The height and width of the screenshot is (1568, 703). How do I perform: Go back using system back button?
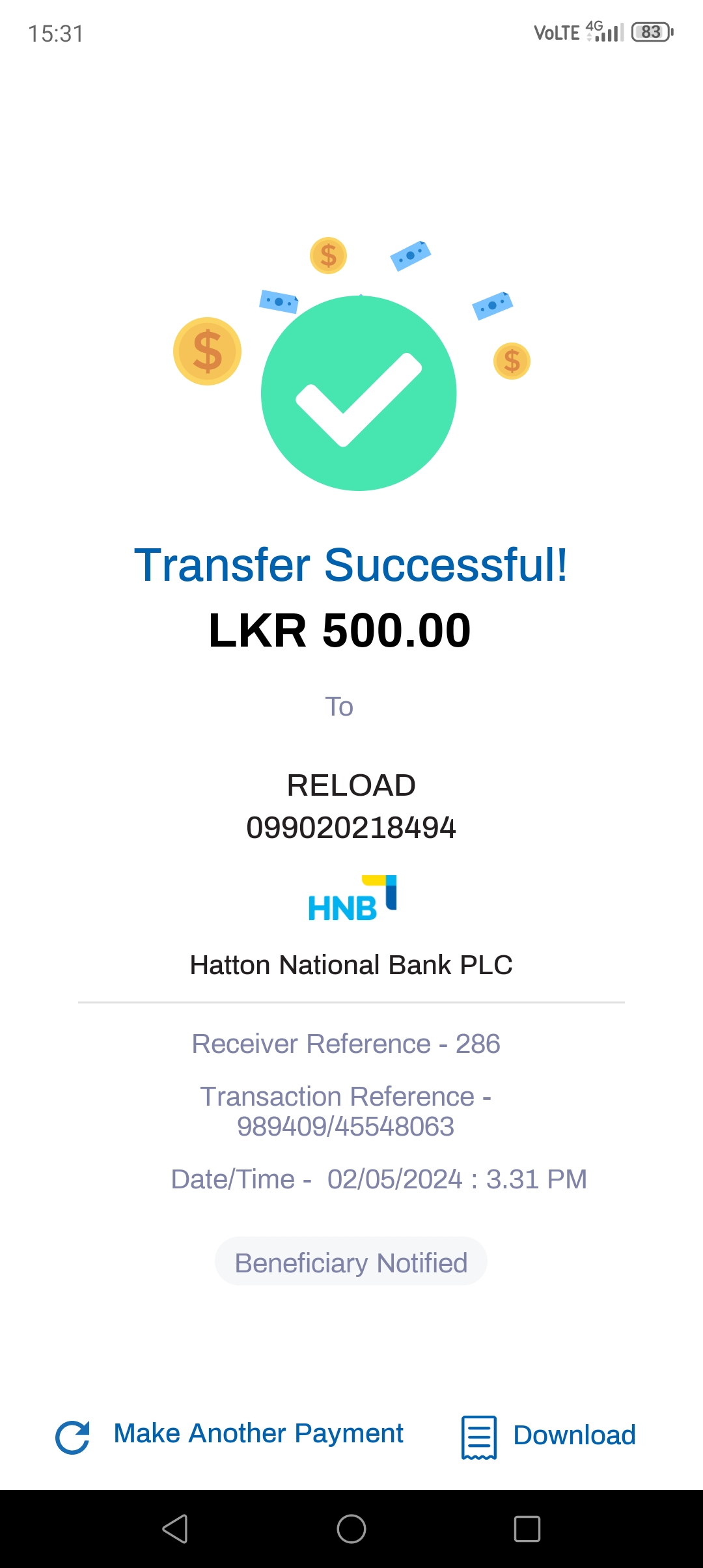coord(175,1529)
